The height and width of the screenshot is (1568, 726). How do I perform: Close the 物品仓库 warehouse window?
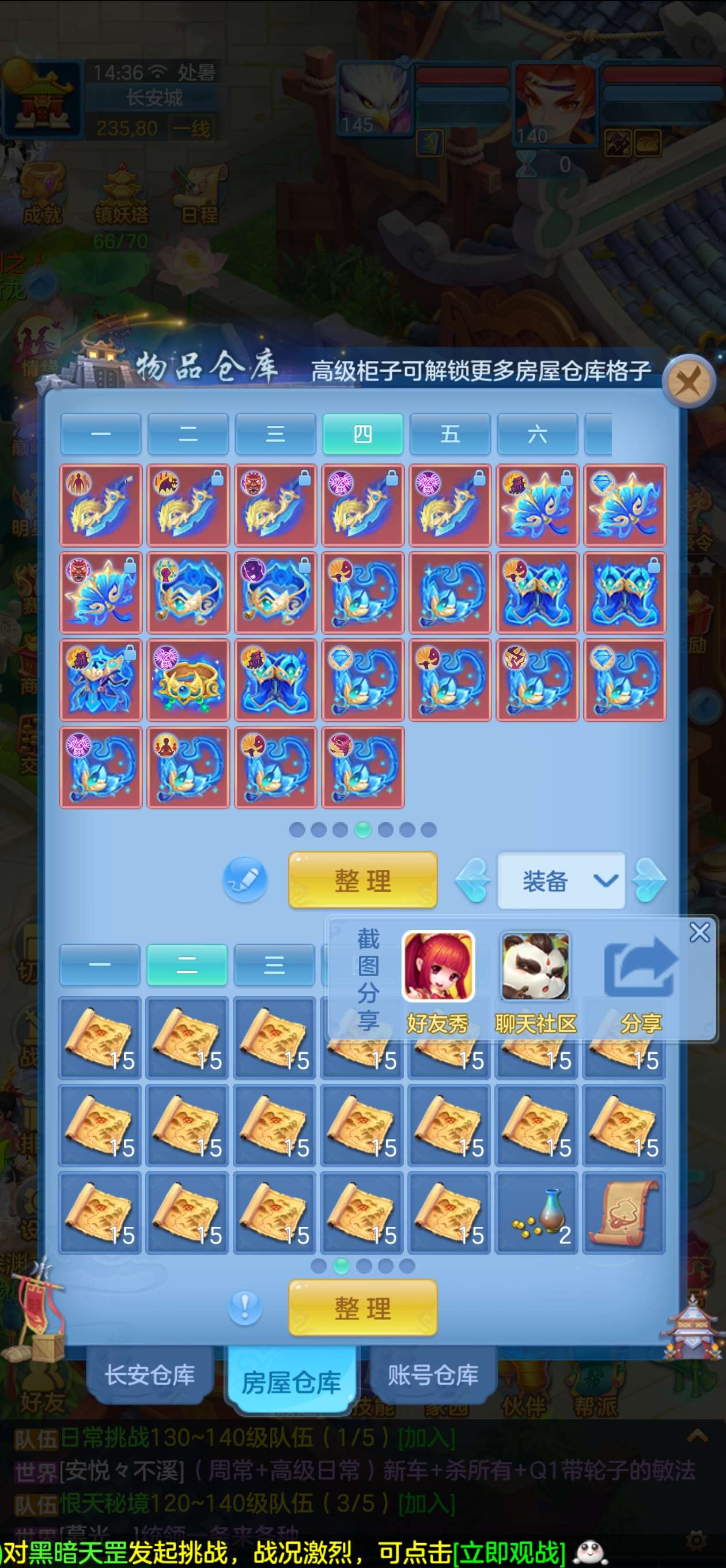point(689,382)
